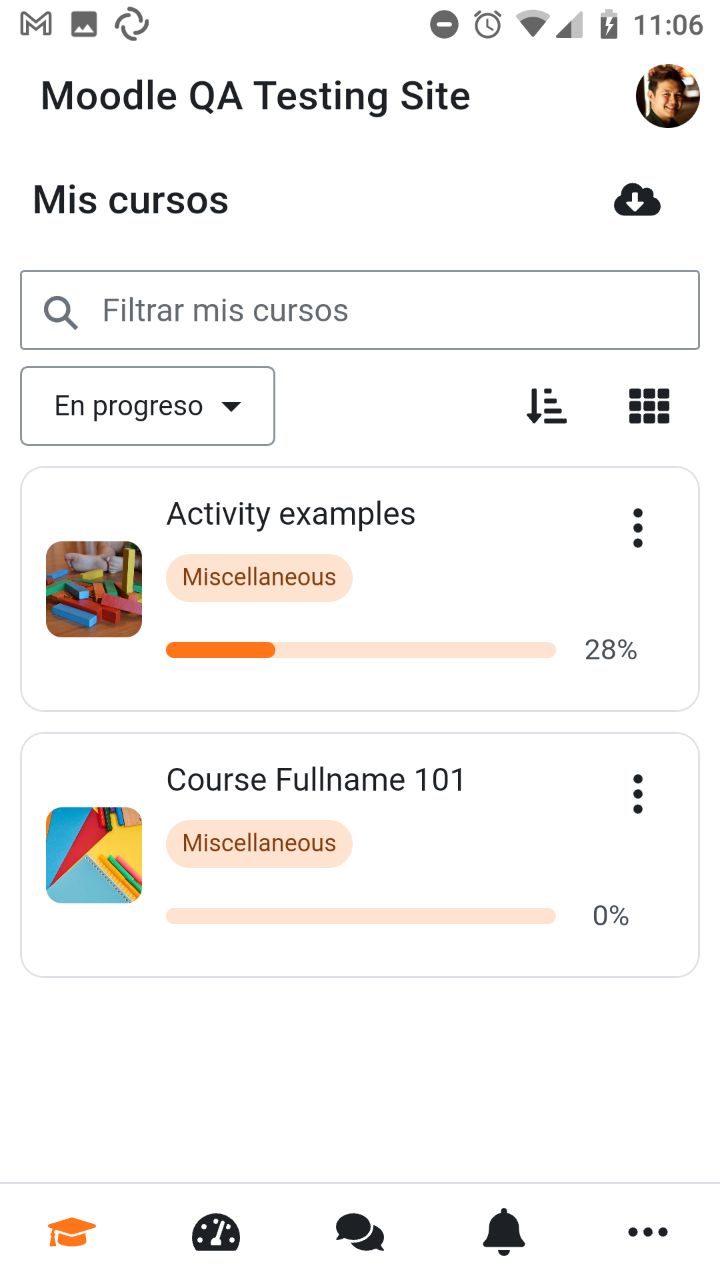Select the Miscellaneous chip under Activity examples
720x1280 pixels.
[x=259, y=578]
